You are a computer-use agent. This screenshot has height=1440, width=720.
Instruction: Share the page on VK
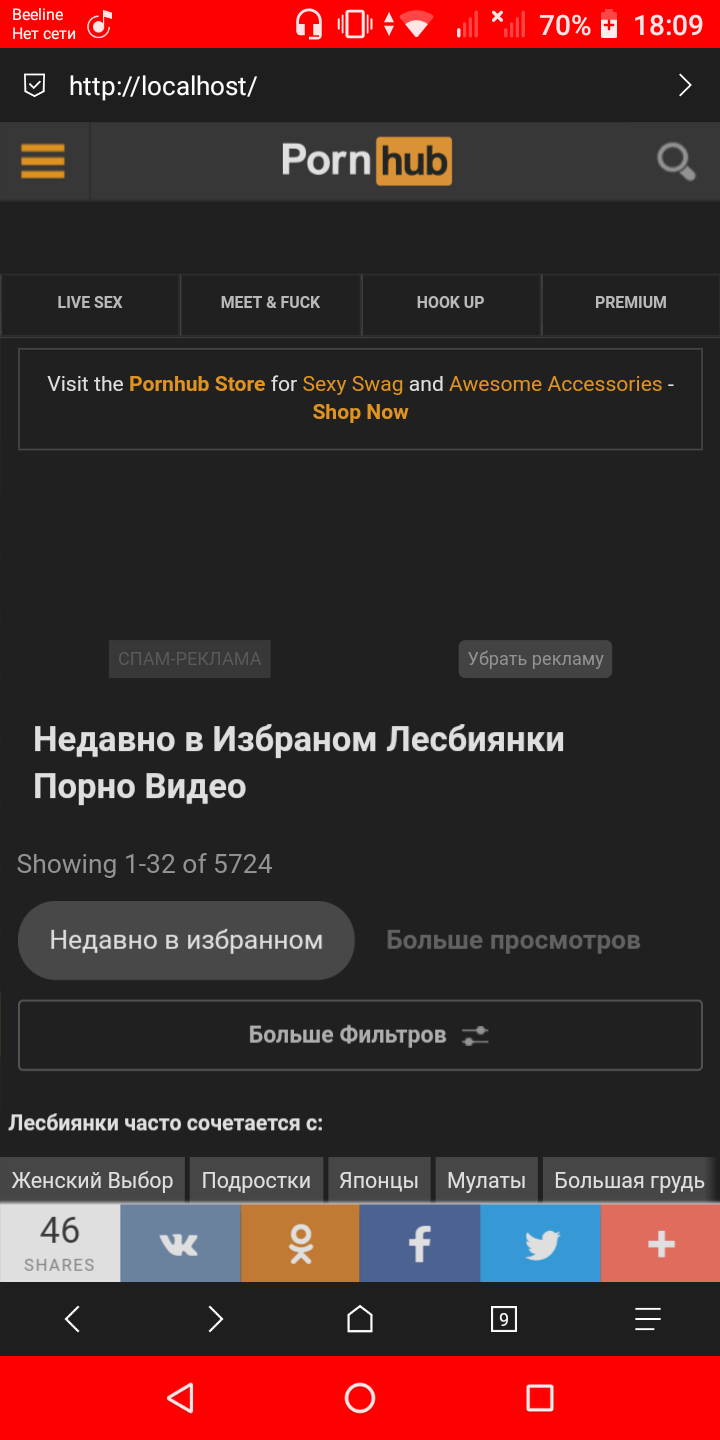[x=180, y=1243]
